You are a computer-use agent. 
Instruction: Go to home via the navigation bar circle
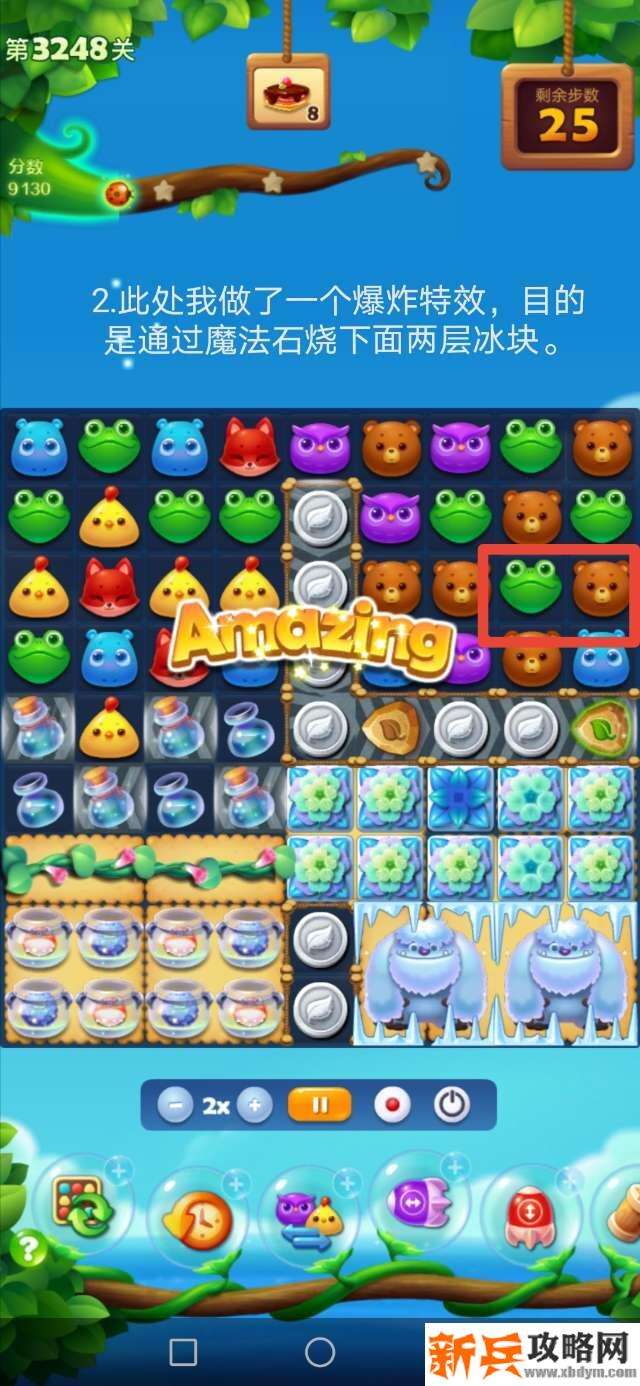pos(320,1352)
